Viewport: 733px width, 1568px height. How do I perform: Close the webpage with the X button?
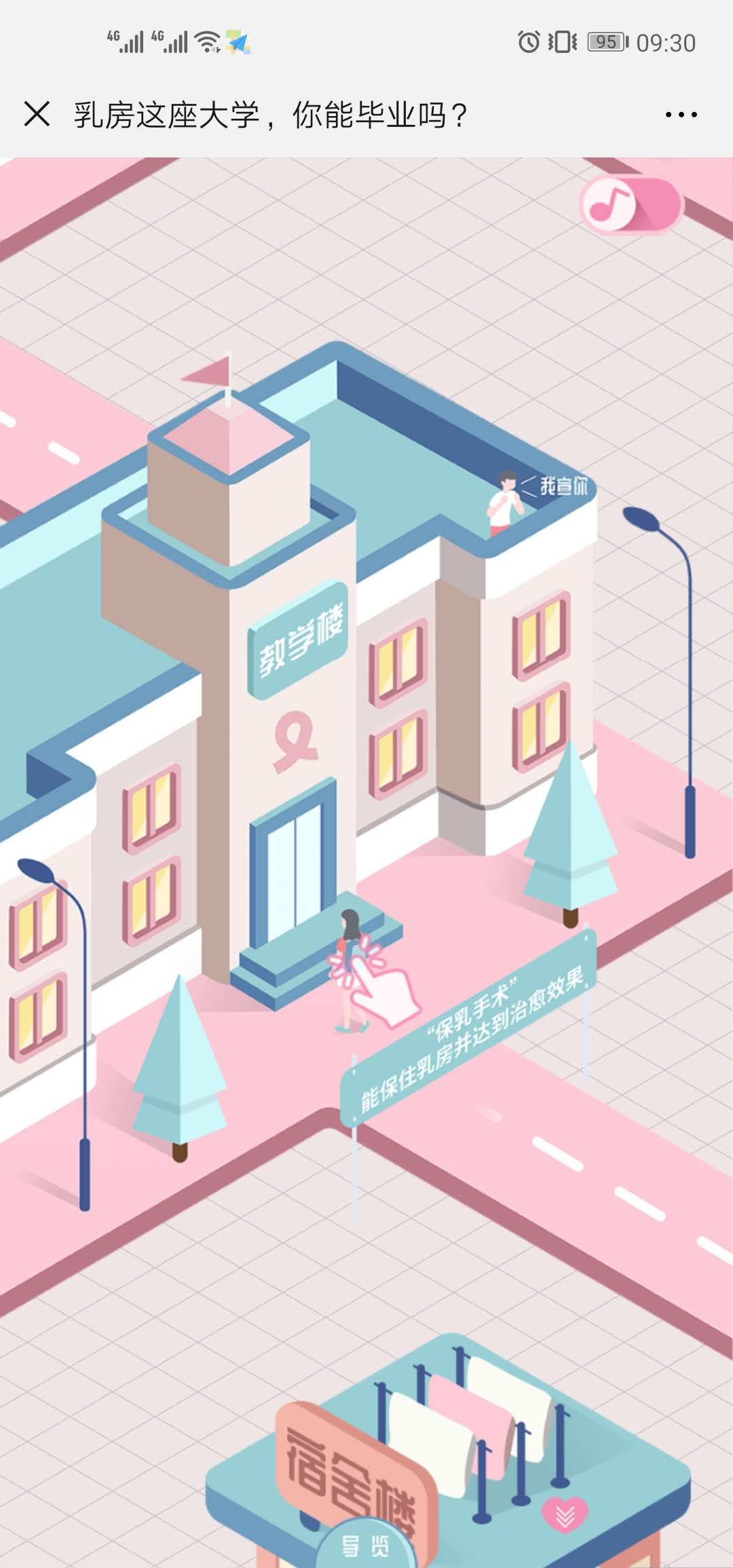pyautogui.click(x=37, y=114)
